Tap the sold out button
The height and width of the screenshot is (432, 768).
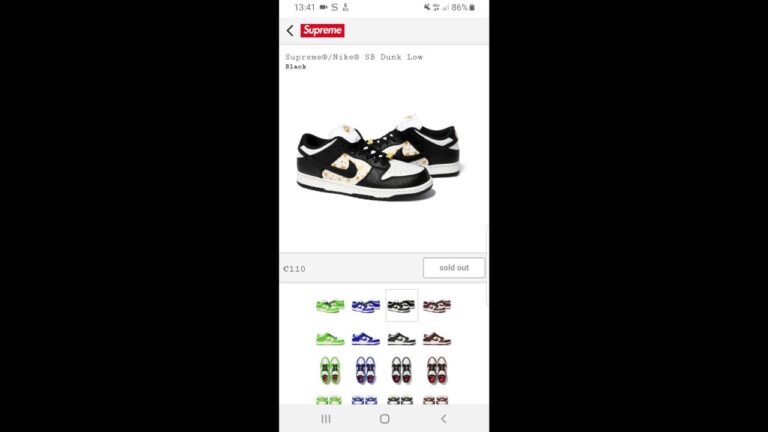454,268
